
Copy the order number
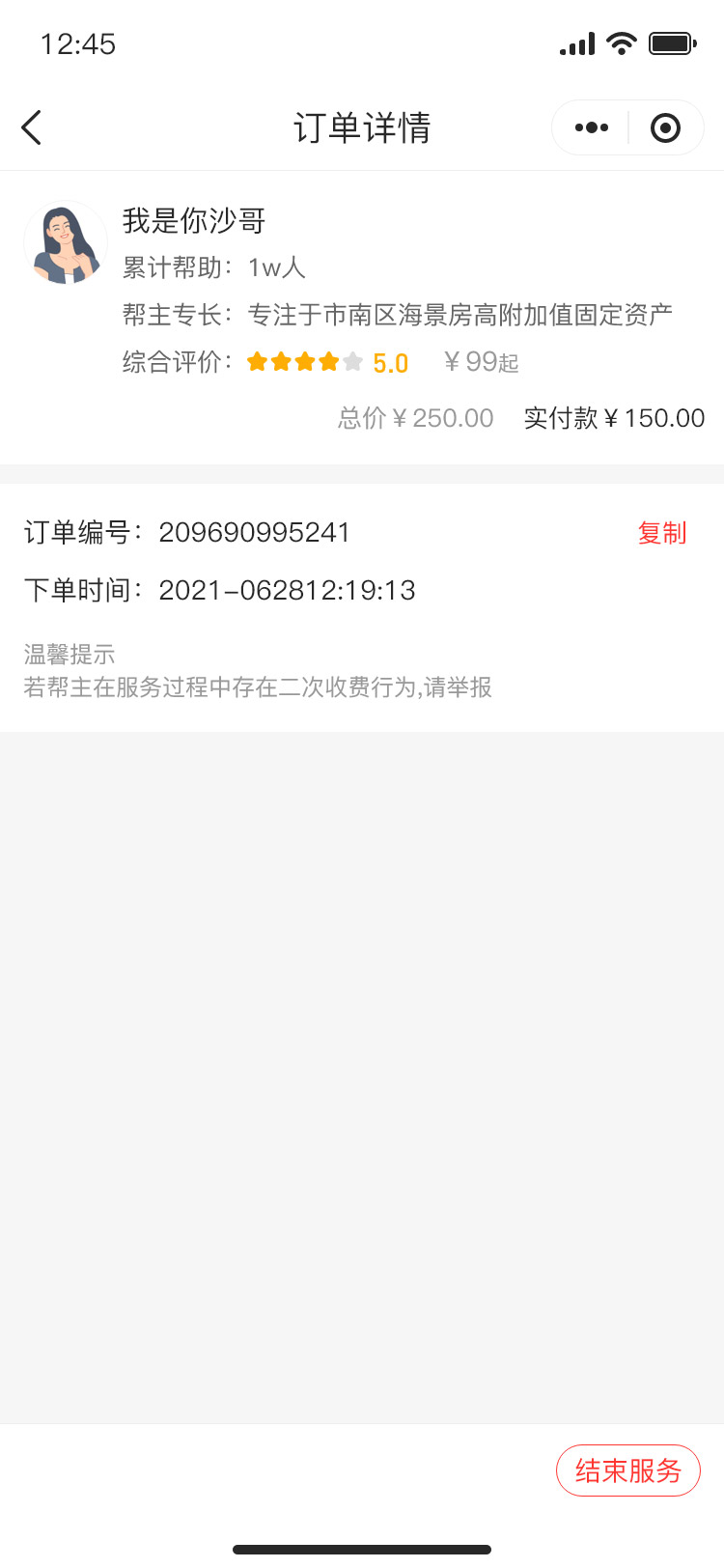coord(661,533)
